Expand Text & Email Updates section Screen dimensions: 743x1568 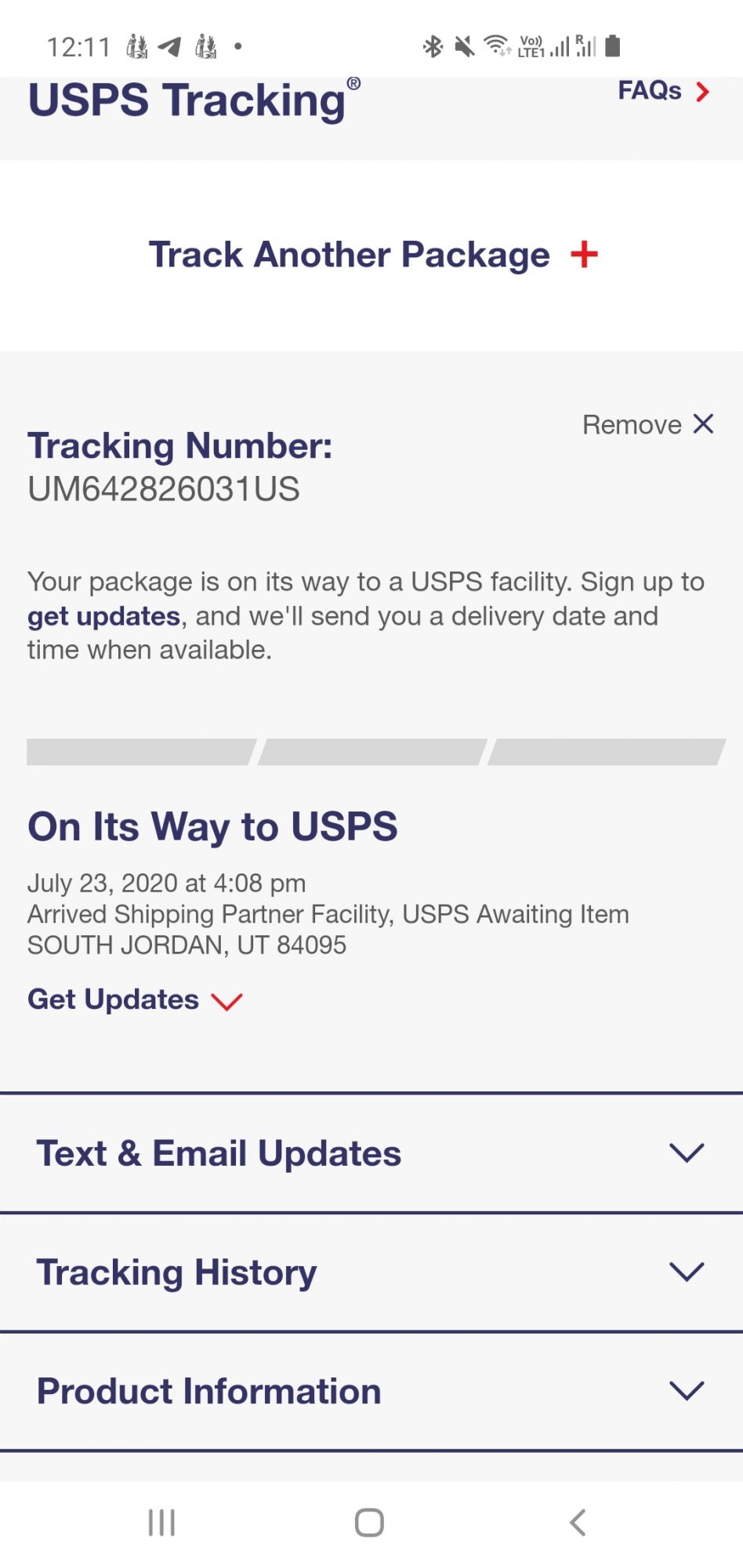[371, 1153]
